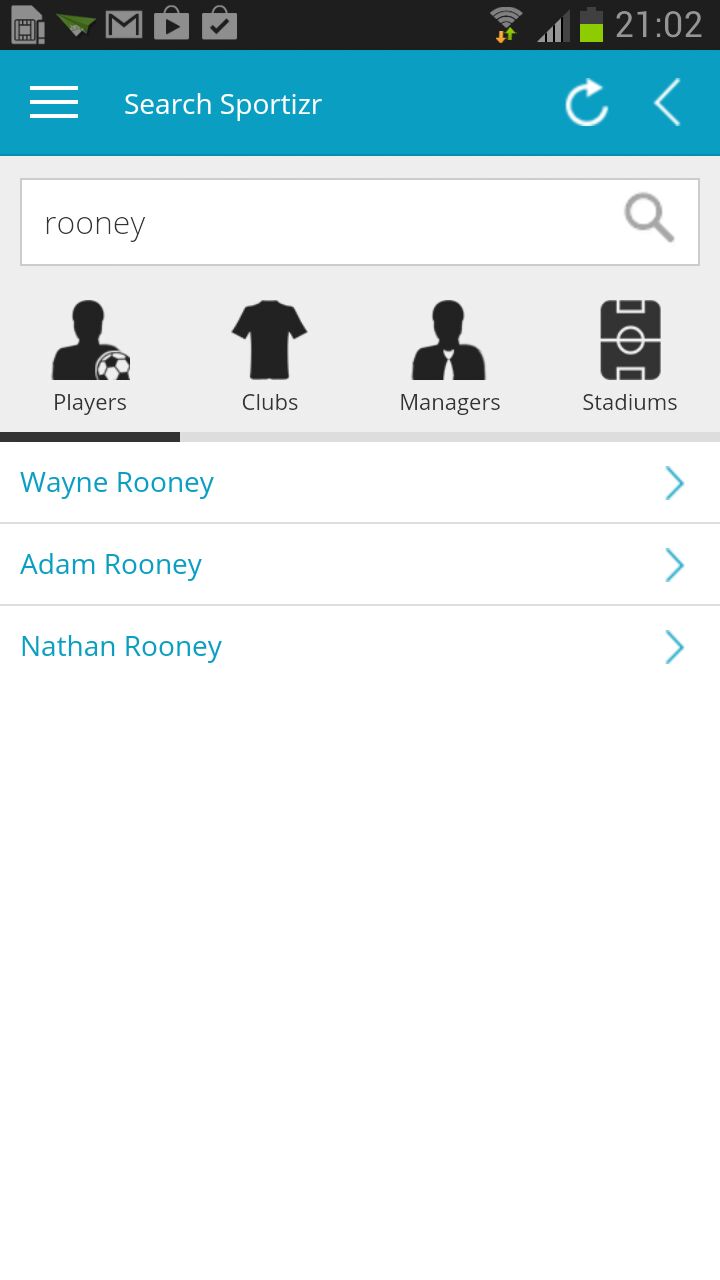The width and height of the screenshot is (720, 1280).
Task: Open Adam Rooney's profile
Action: point(360,565)
